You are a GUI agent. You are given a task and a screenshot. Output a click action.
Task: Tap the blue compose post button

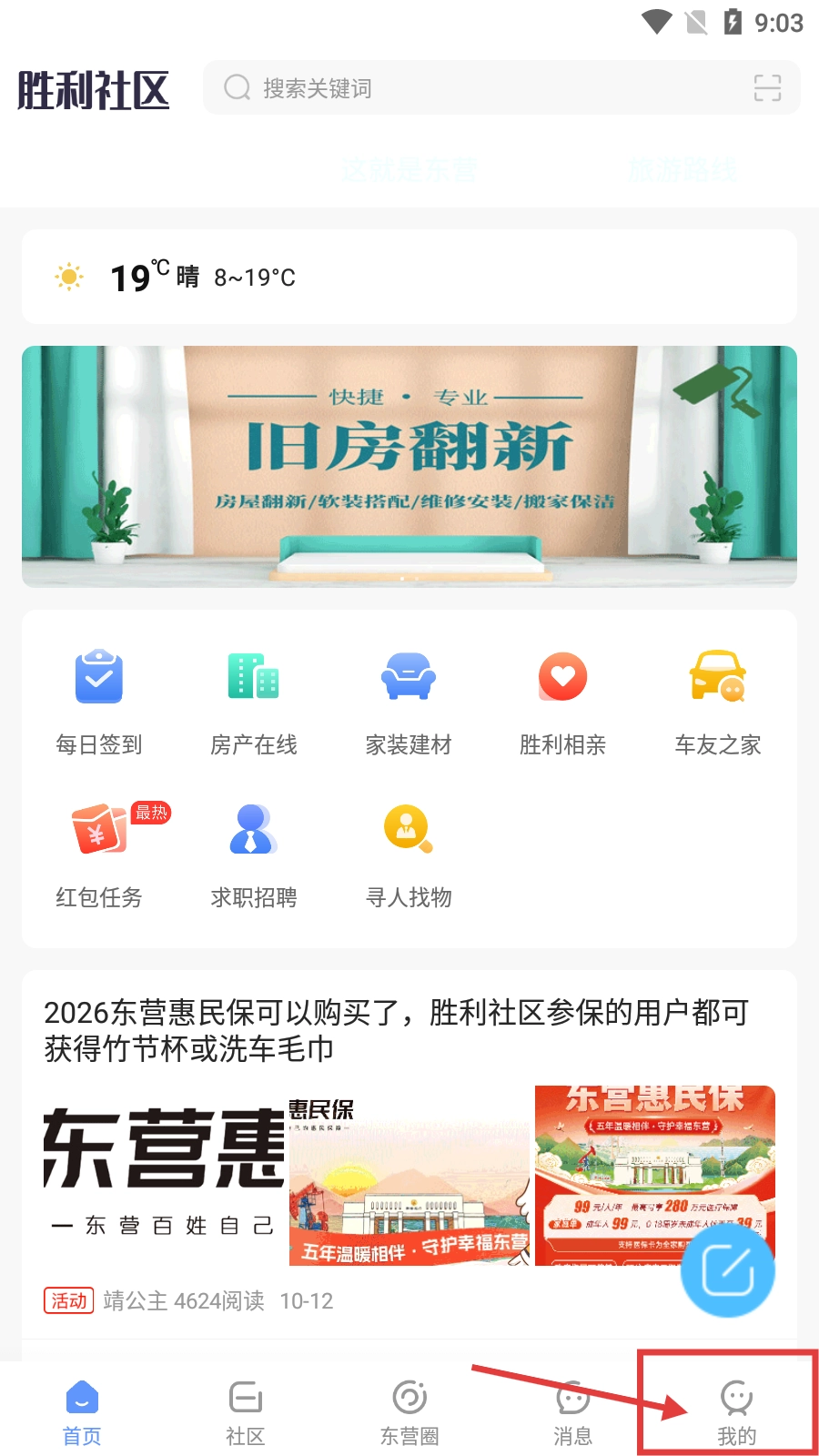(x=727, y=1269)
